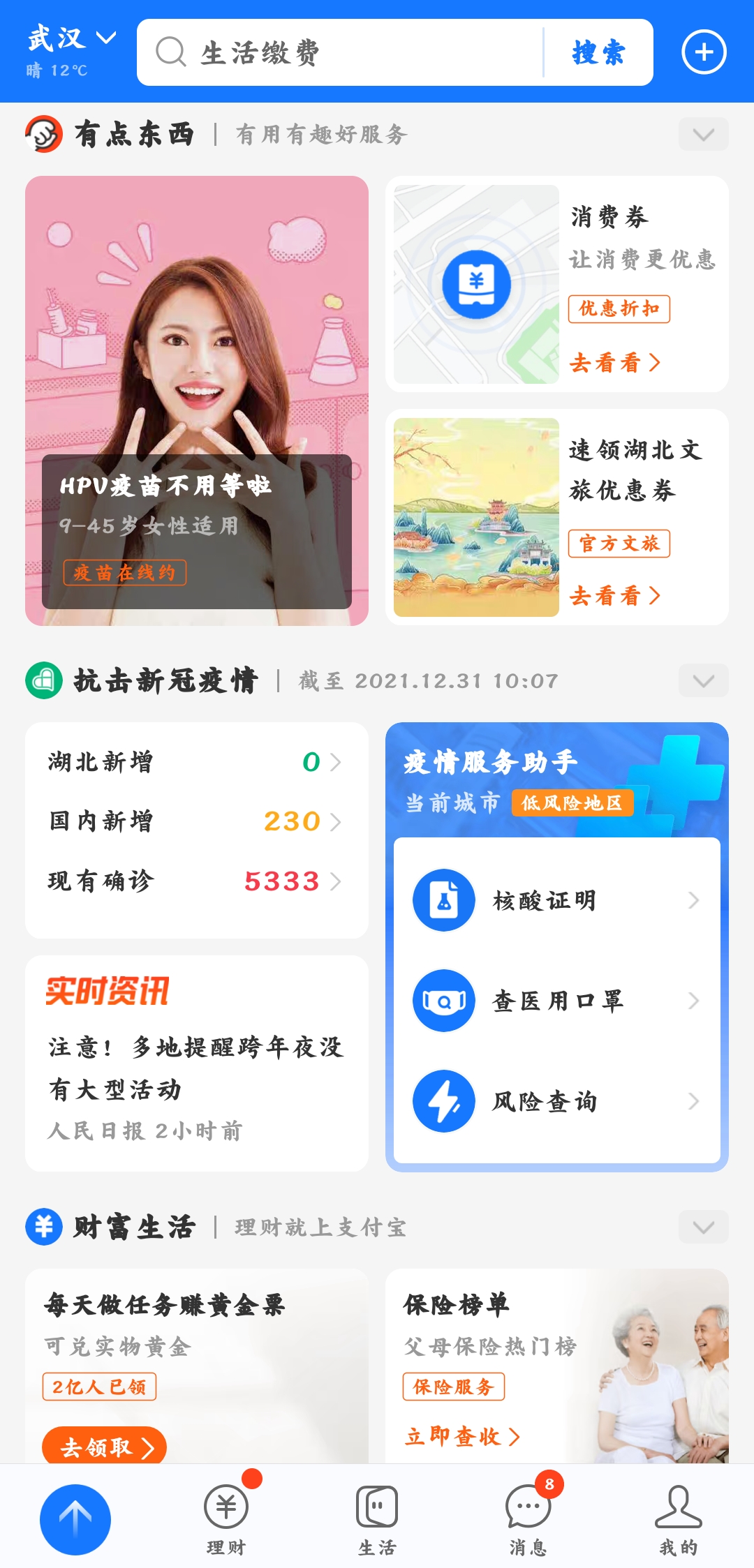The image size is (754, 1568).
Task: Tap the 搜索 button
Action: [x=598, y=53]
